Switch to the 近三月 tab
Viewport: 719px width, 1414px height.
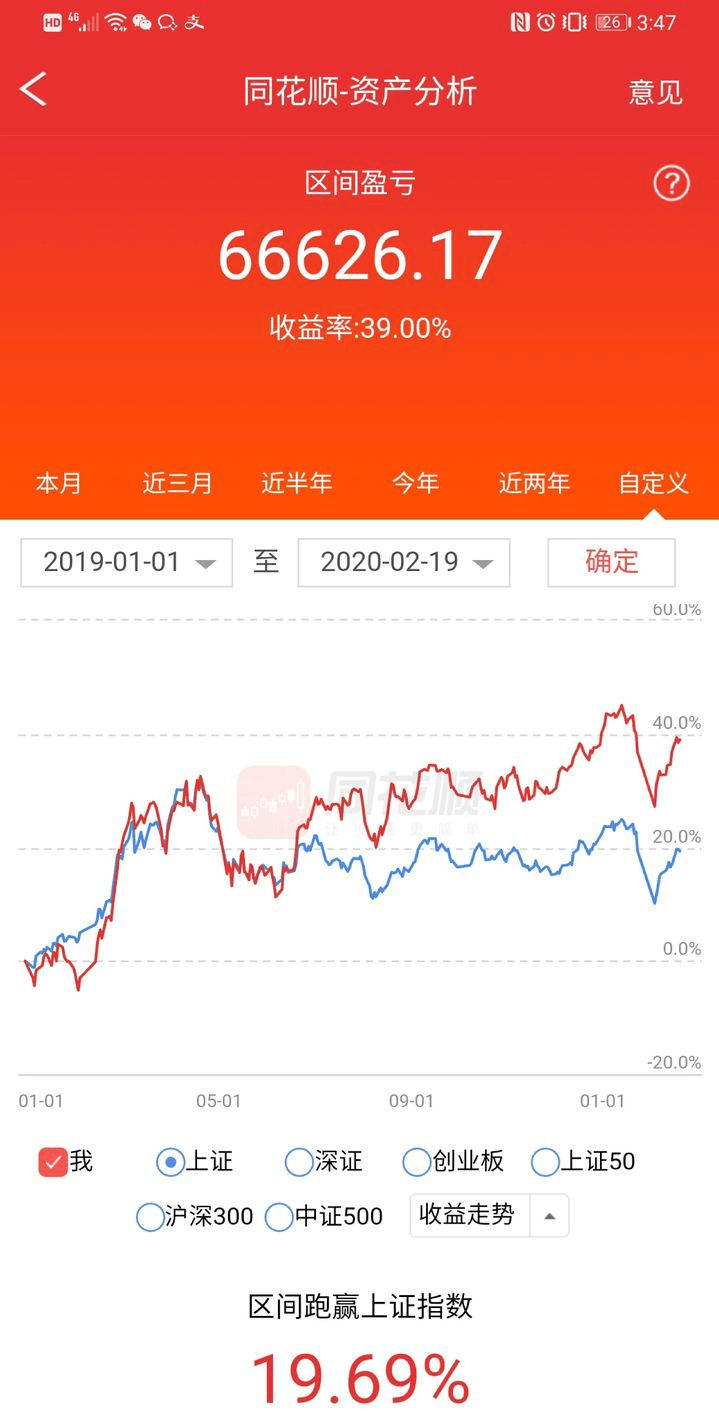coord(178,483)
